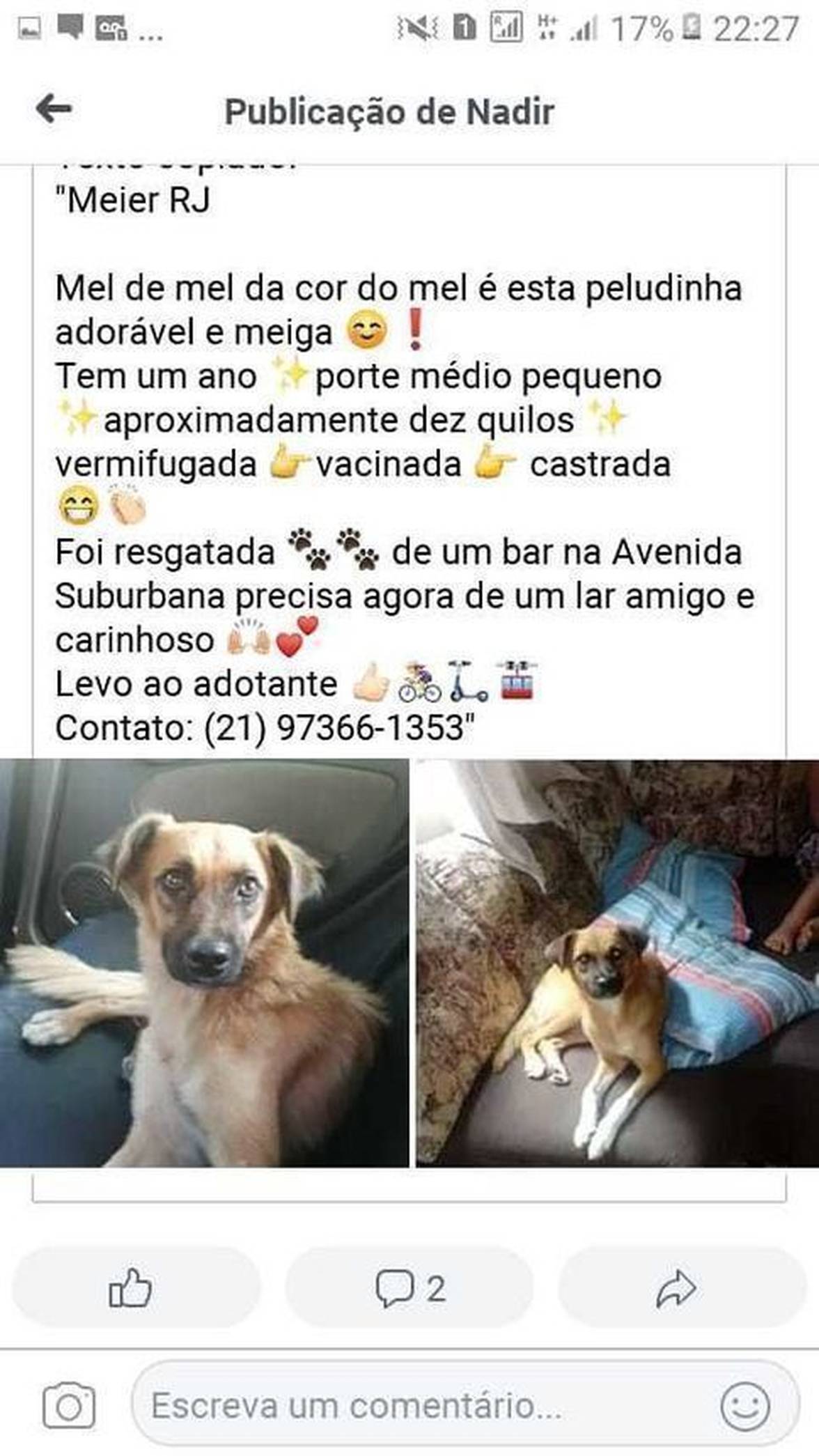Open the camera to attach a photo
This screenshot has width=819, height=1456.
click(69, 1406)
